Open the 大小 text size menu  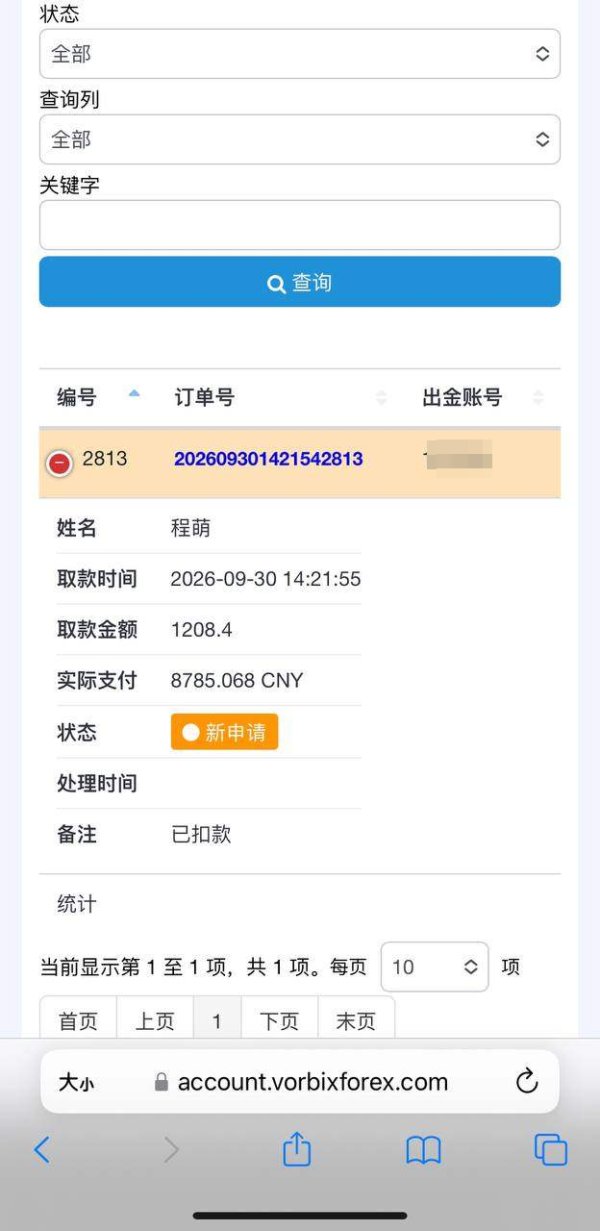[76, 1082]
